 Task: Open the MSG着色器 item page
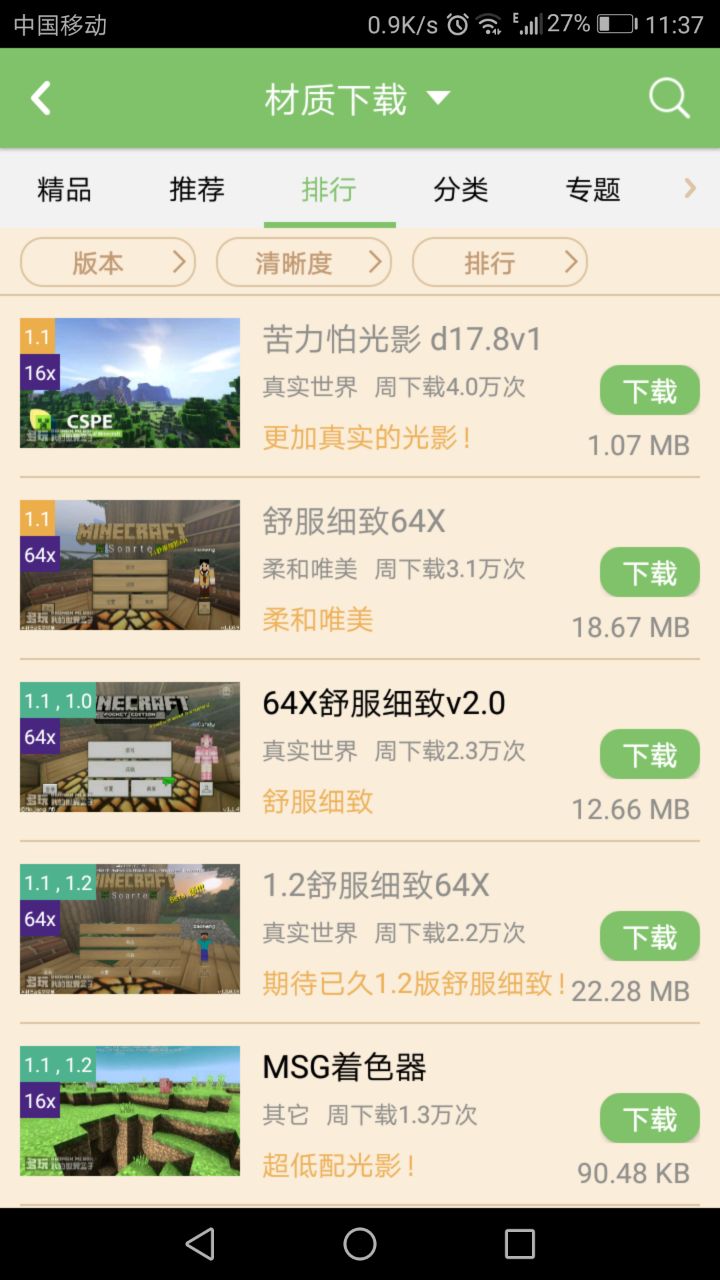click(344, 1068)
